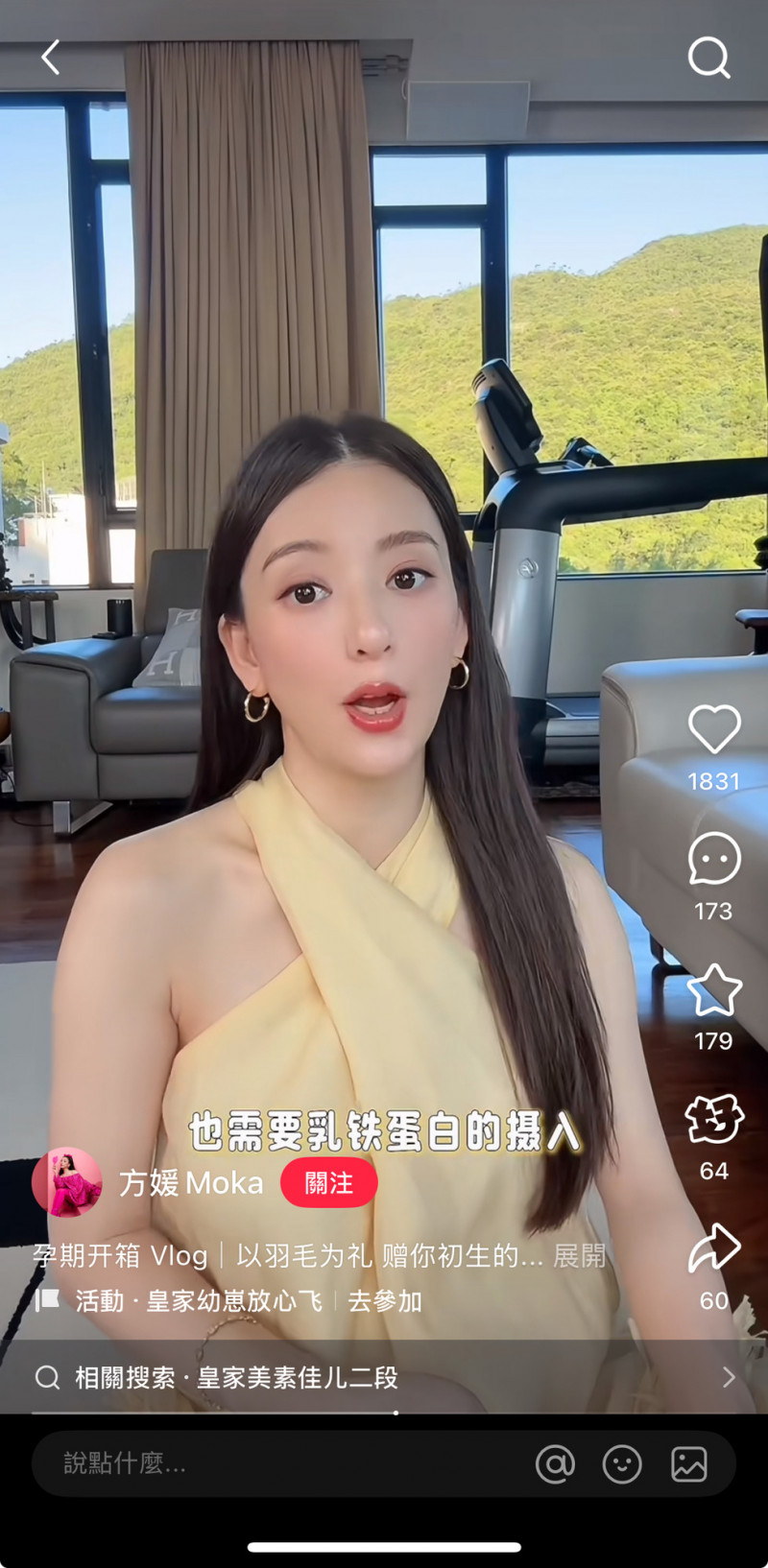Expand the caption with 展開

[x=580, y=1255]
